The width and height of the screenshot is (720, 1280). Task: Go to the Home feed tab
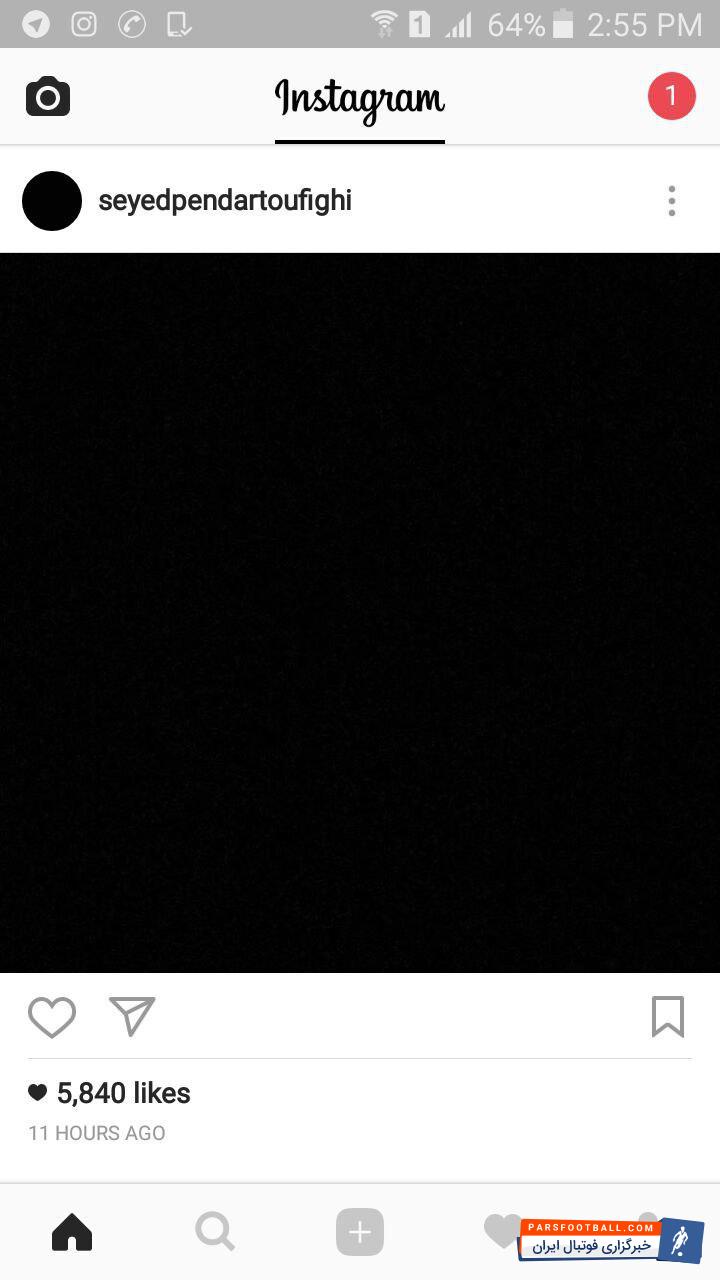(x=72, y=1232)
